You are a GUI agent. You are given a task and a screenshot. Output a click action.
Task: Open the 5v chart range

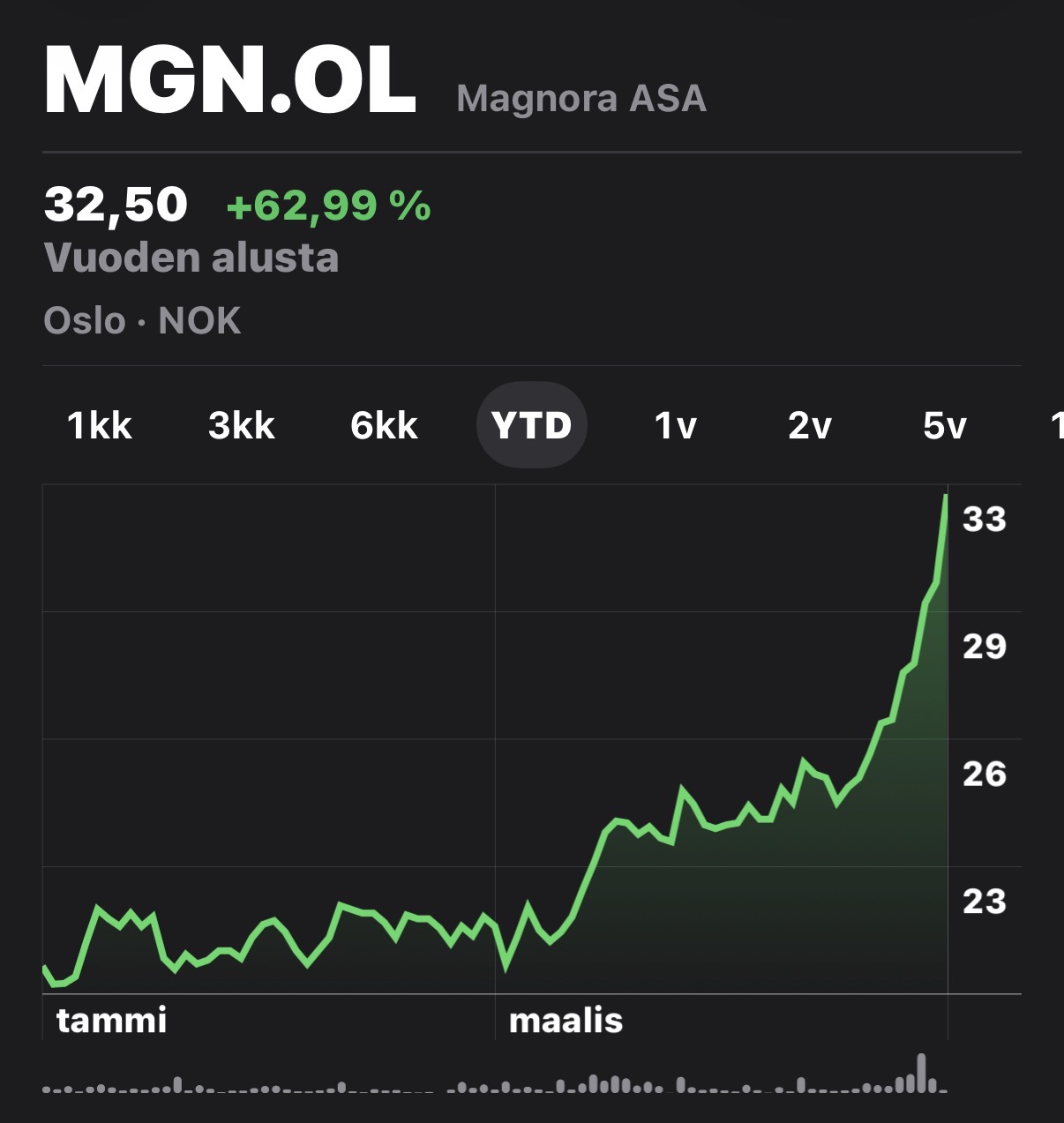tap(945, 426)
